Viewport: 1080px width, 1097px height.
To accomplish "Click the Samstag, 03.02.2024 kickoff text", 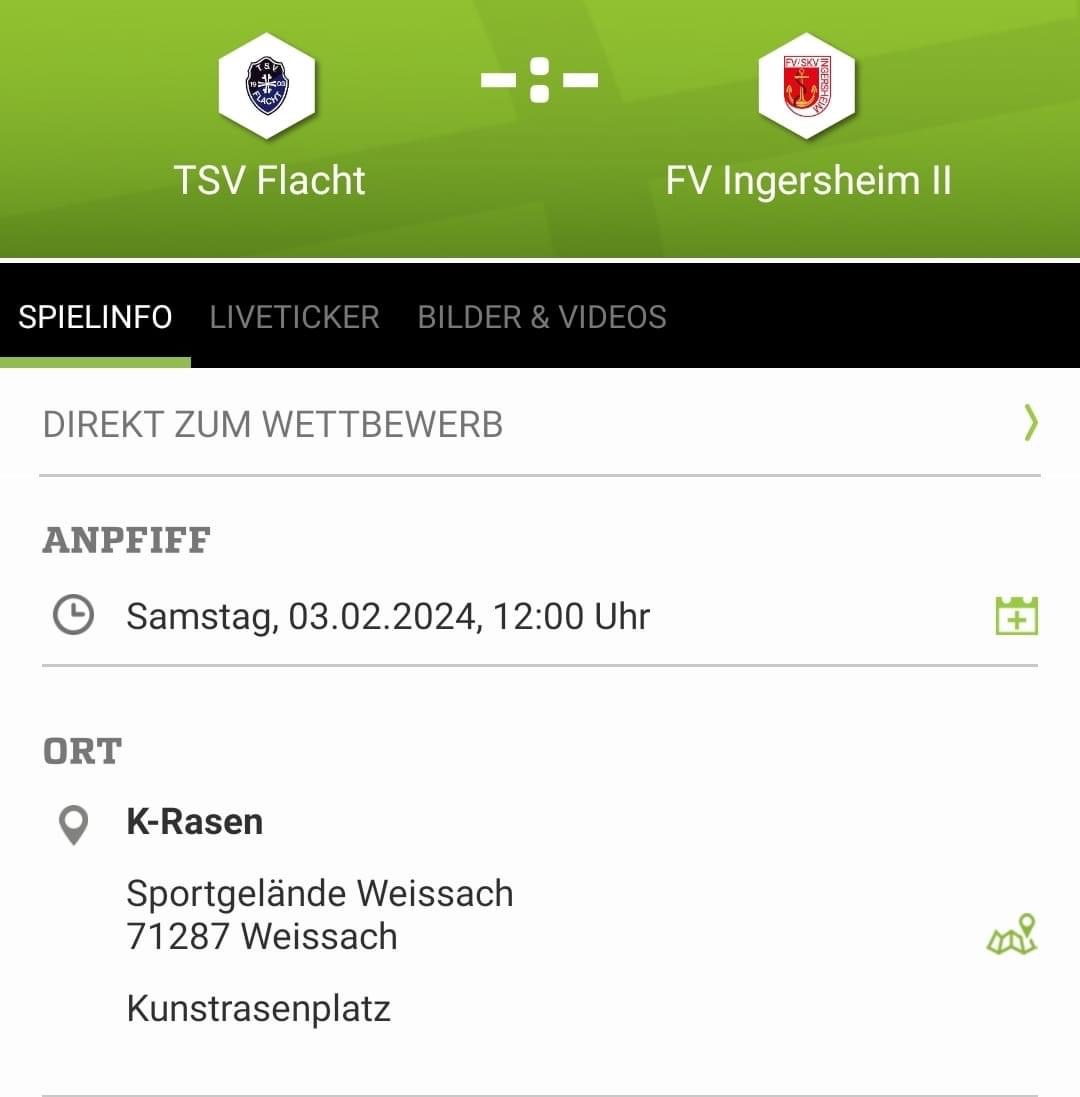I will point(388,616).
